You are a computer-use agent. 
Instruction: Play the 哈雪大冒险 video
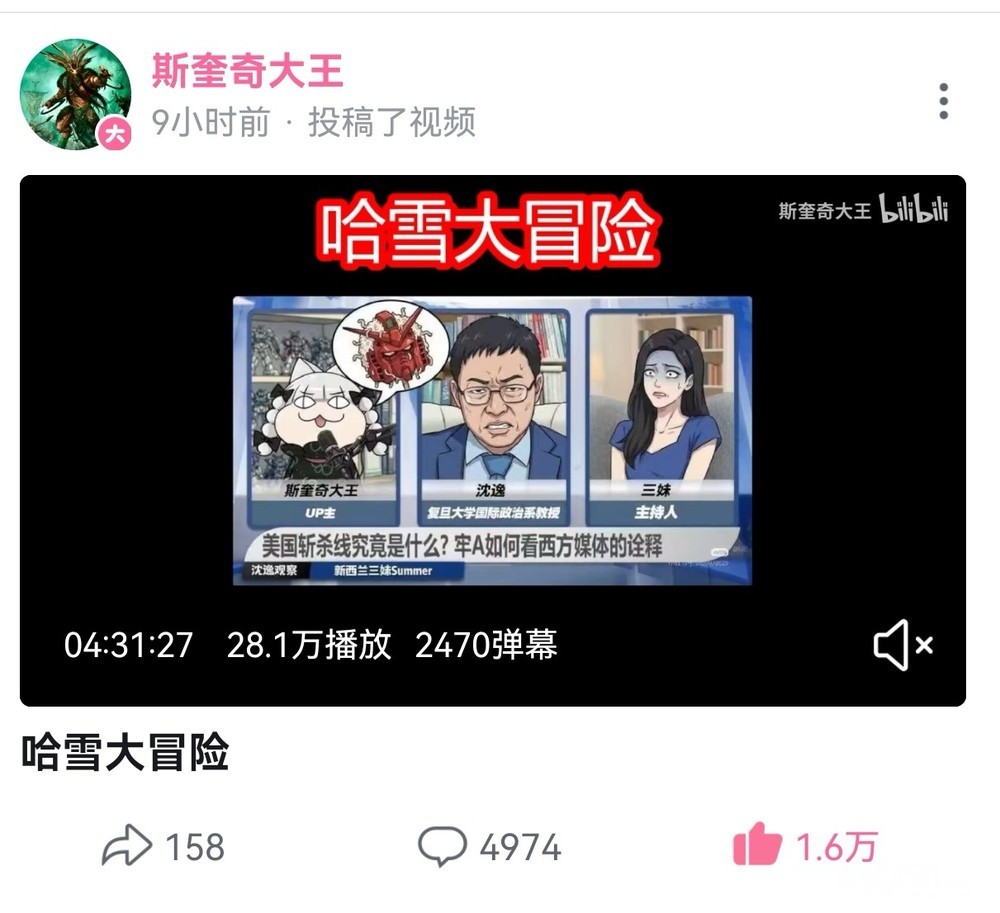click(x=492, y=441)
